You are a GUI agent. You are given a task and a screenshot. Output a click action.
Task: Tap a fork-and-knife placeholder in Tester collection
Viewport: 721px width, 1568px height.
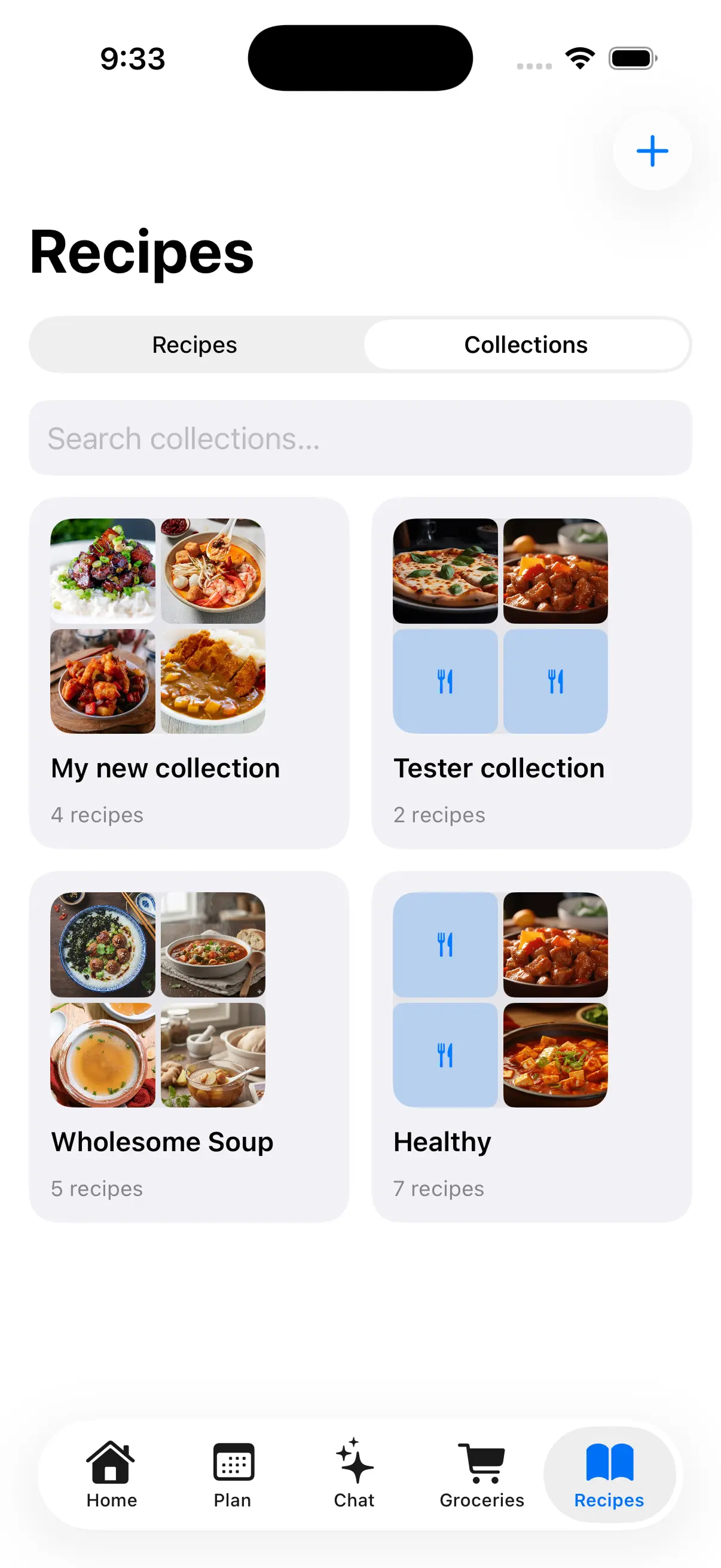click(x=445, y=680)
